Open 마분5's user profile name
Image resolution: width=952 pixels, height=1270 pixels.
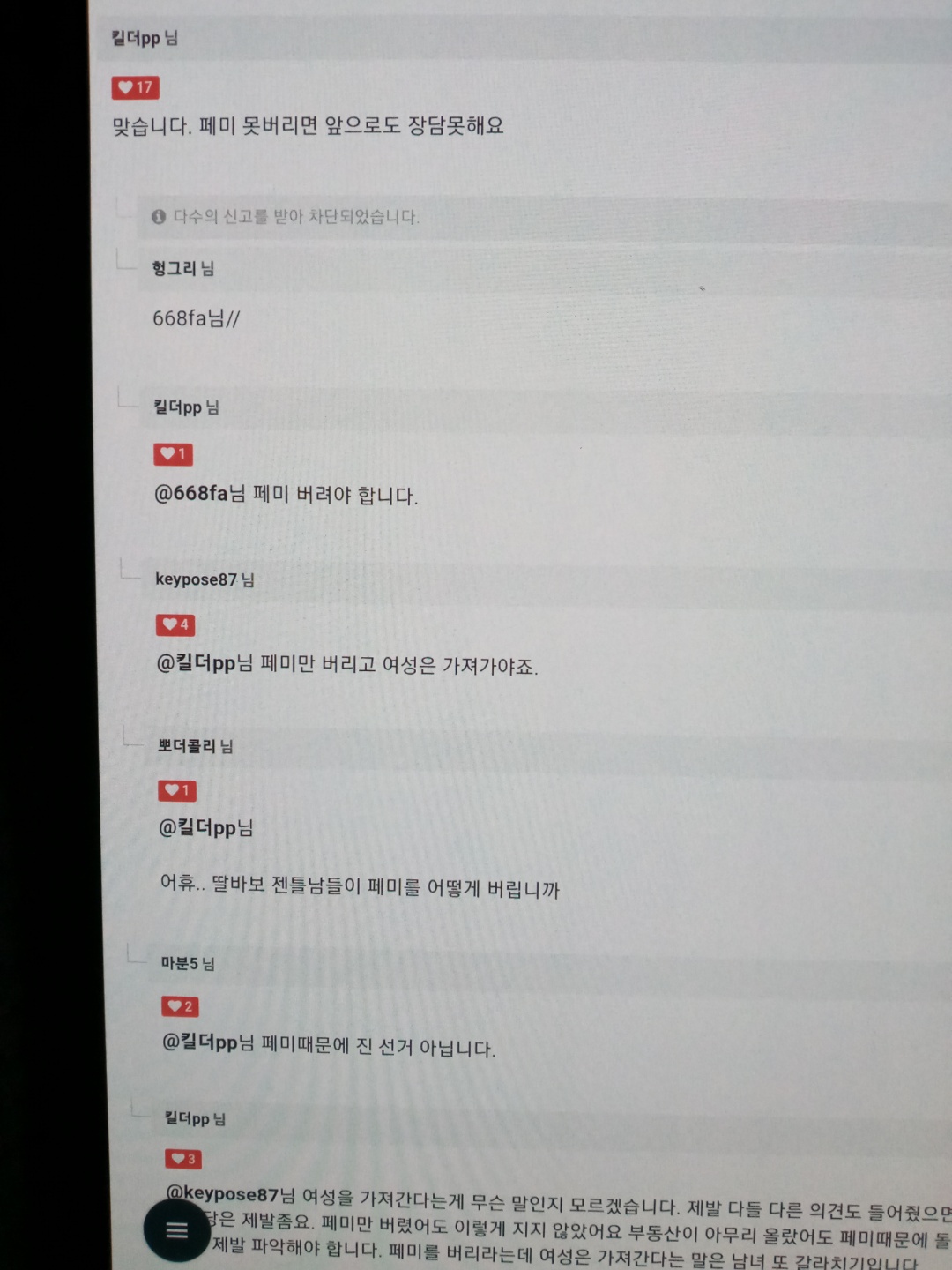pyautogui.click(x=179, y=963)
